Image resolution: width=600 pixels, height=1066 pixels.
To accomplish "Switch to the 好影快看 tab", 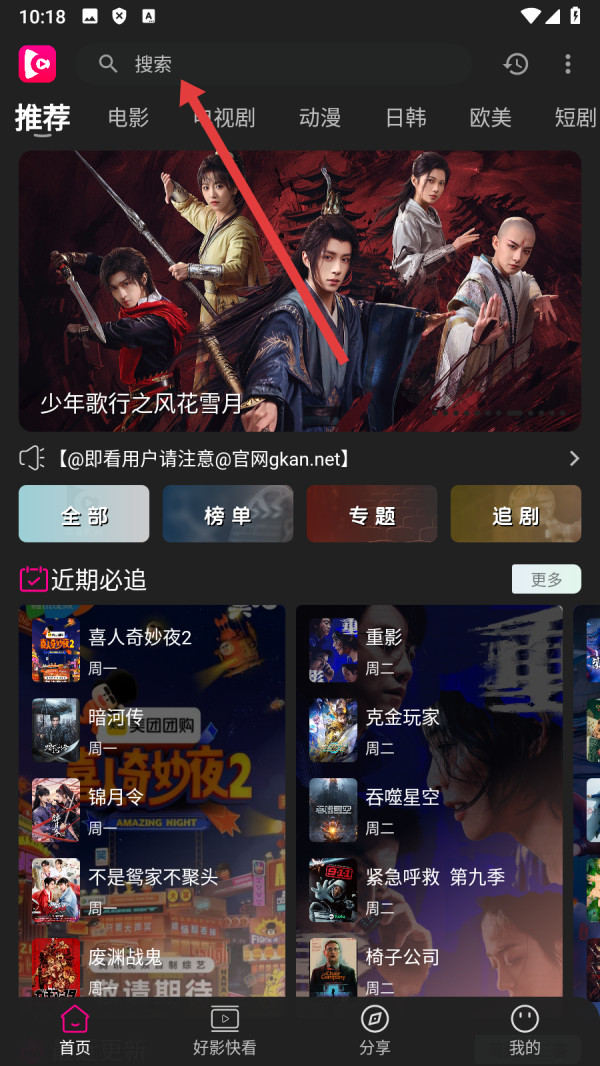I will (x=225, y=1031).
